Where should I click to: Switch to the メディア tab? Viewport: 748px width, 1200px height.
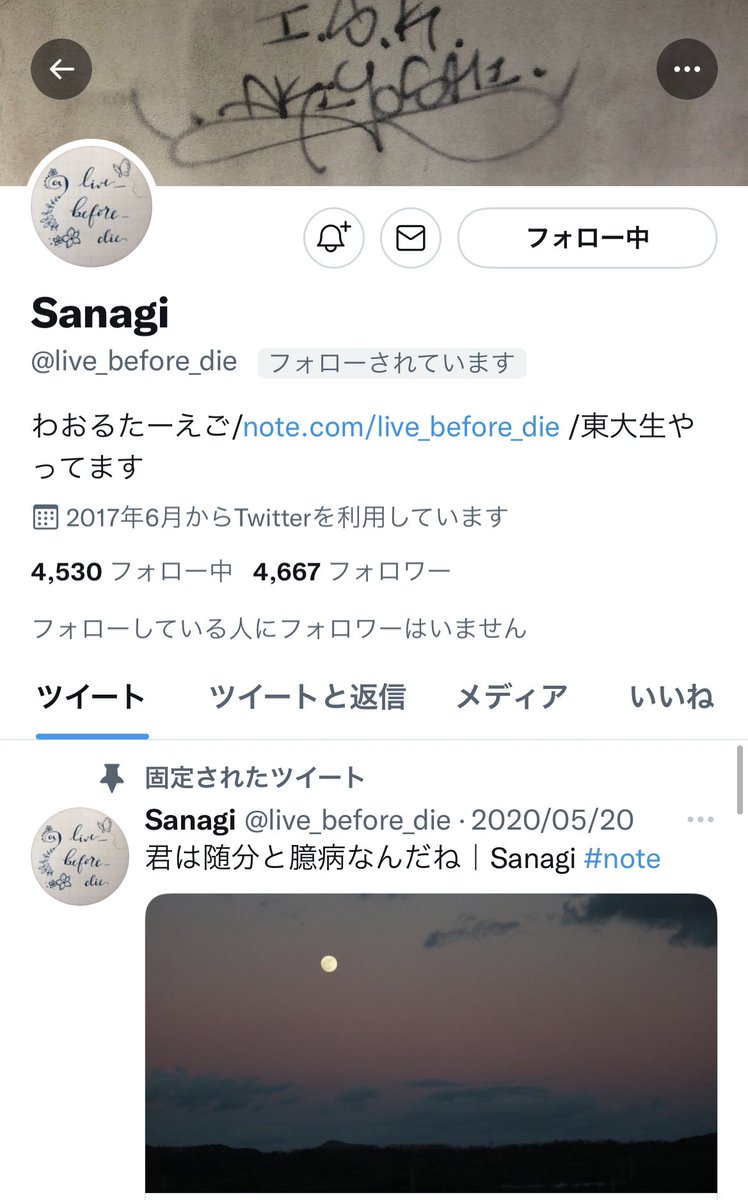click(512, 697)
